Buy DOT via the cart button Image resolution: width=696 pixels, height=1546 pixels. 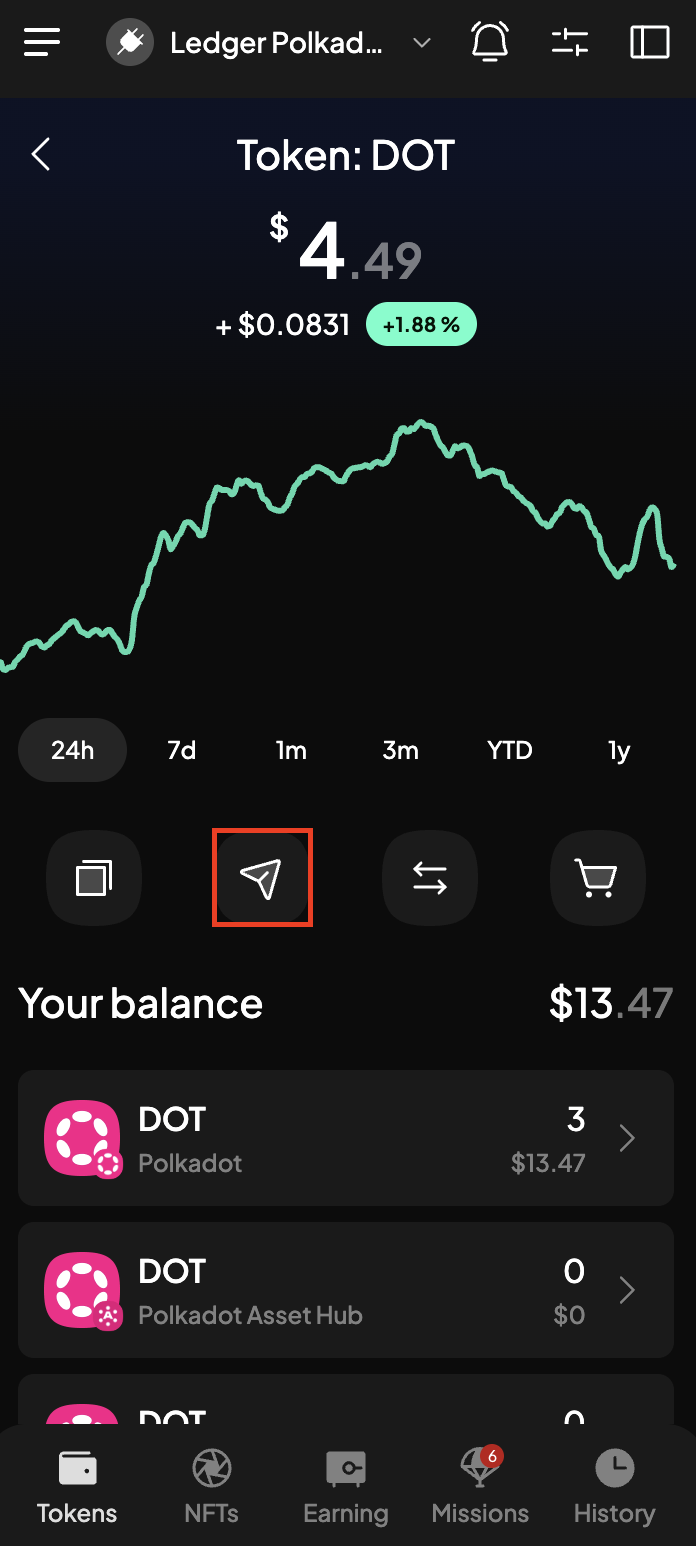[598, 878]
